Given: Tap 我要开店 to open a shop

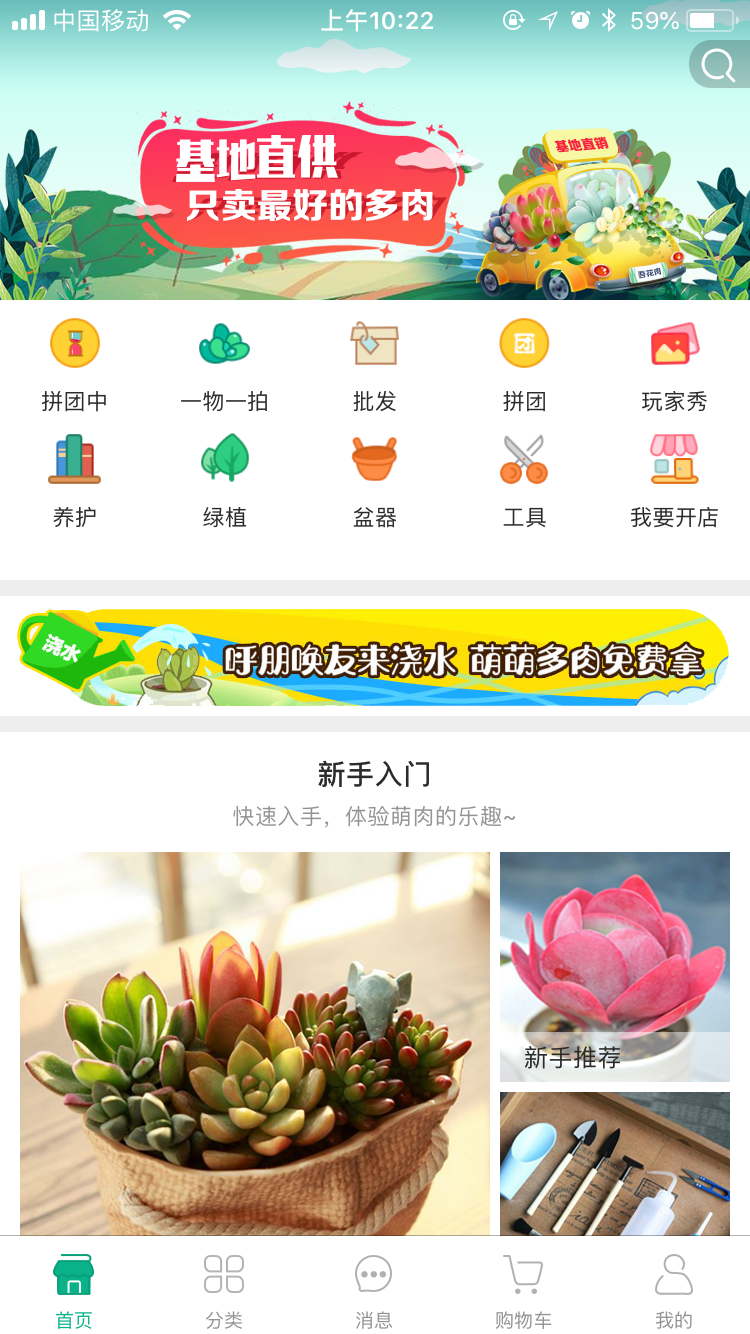Looking at the screenshot, I should click(x=674, y=480).
